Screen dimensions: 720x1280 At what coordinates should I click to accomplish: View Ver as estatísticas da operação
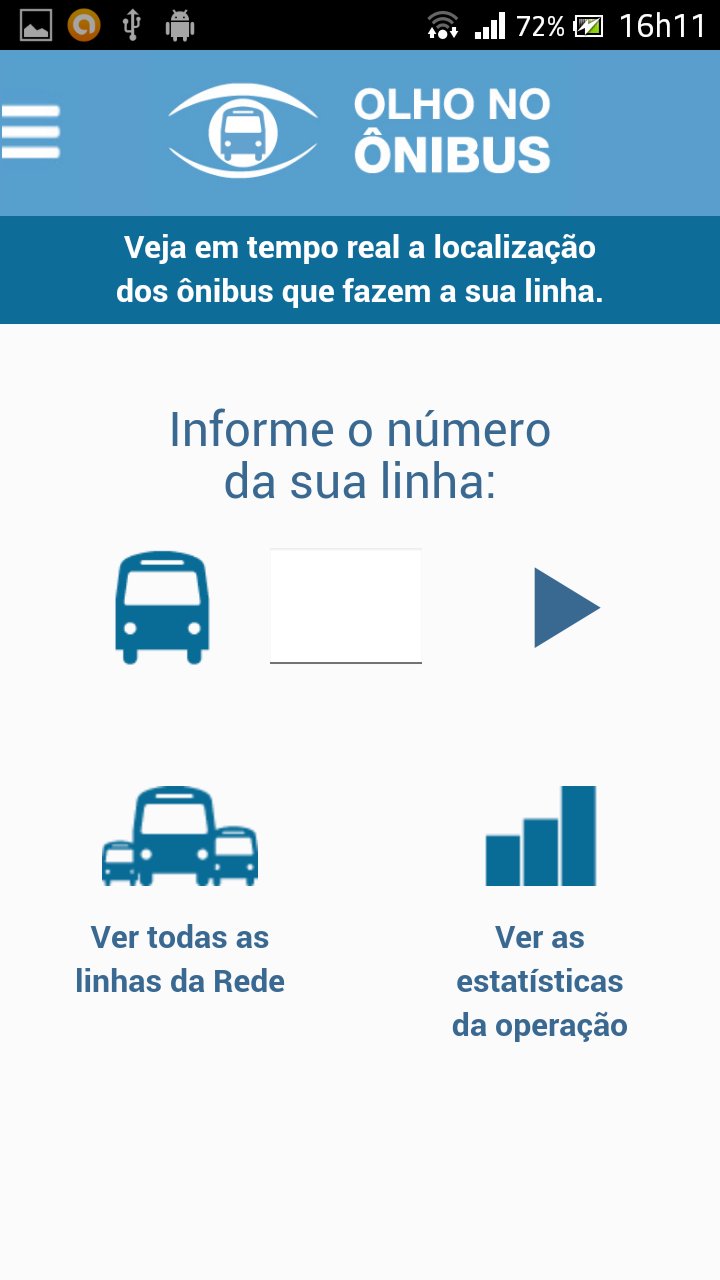click(x=540, y=910)
